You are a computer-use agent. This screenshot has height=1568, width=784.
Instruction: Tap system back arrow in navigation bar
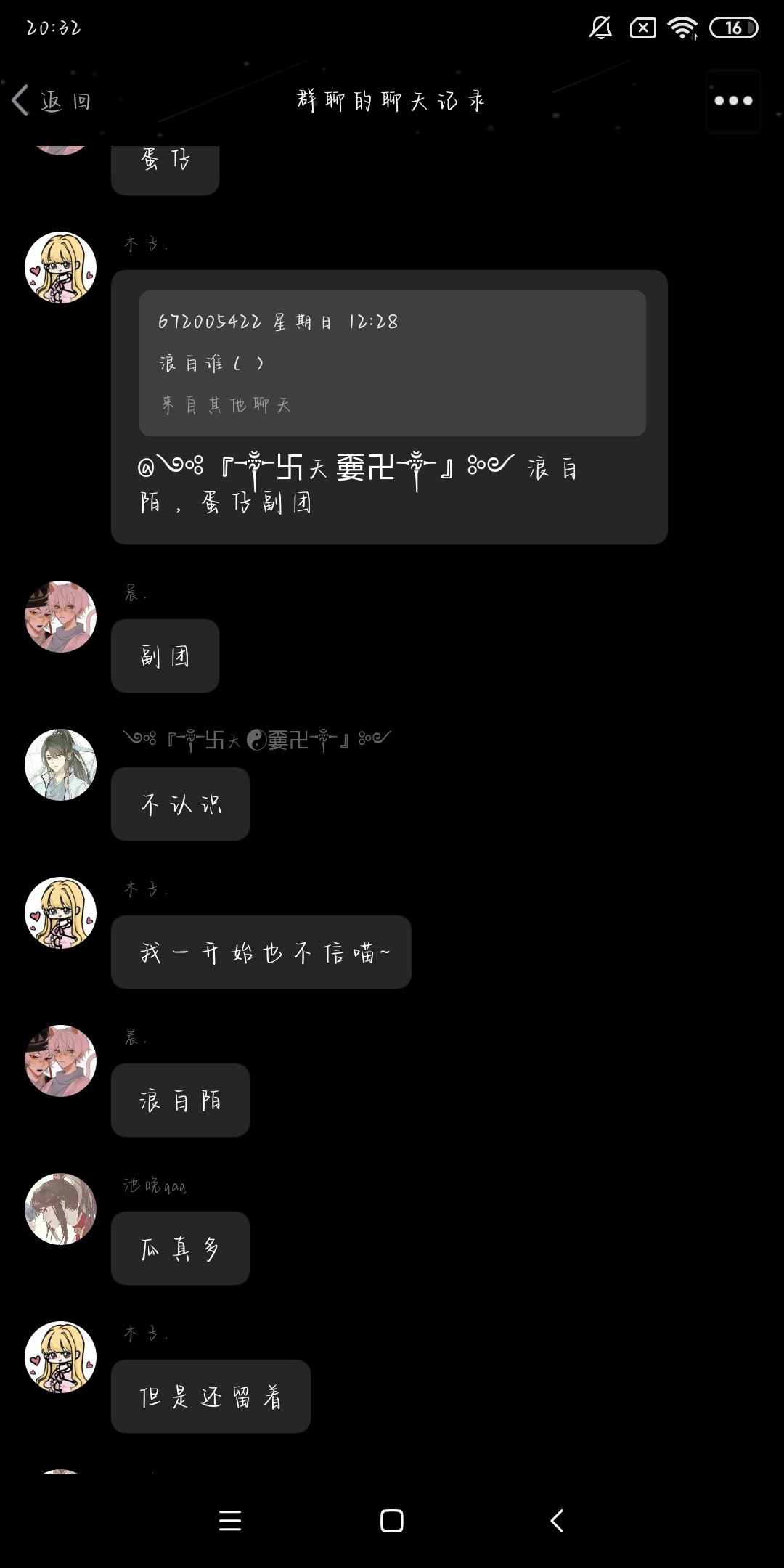point(557,1520)
